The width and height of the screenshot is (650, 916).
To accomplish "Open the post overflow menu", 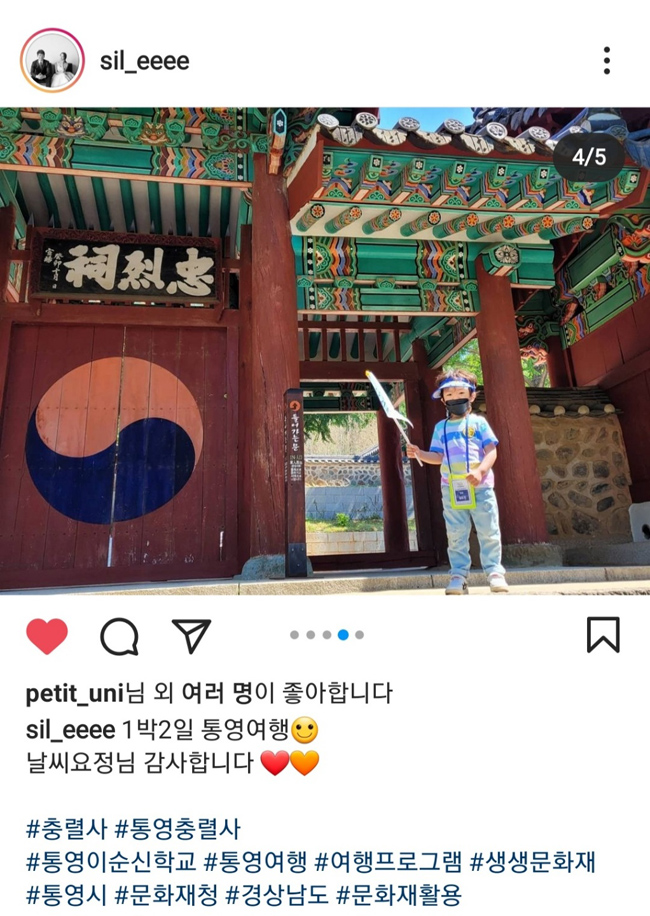I will [606, 61].
